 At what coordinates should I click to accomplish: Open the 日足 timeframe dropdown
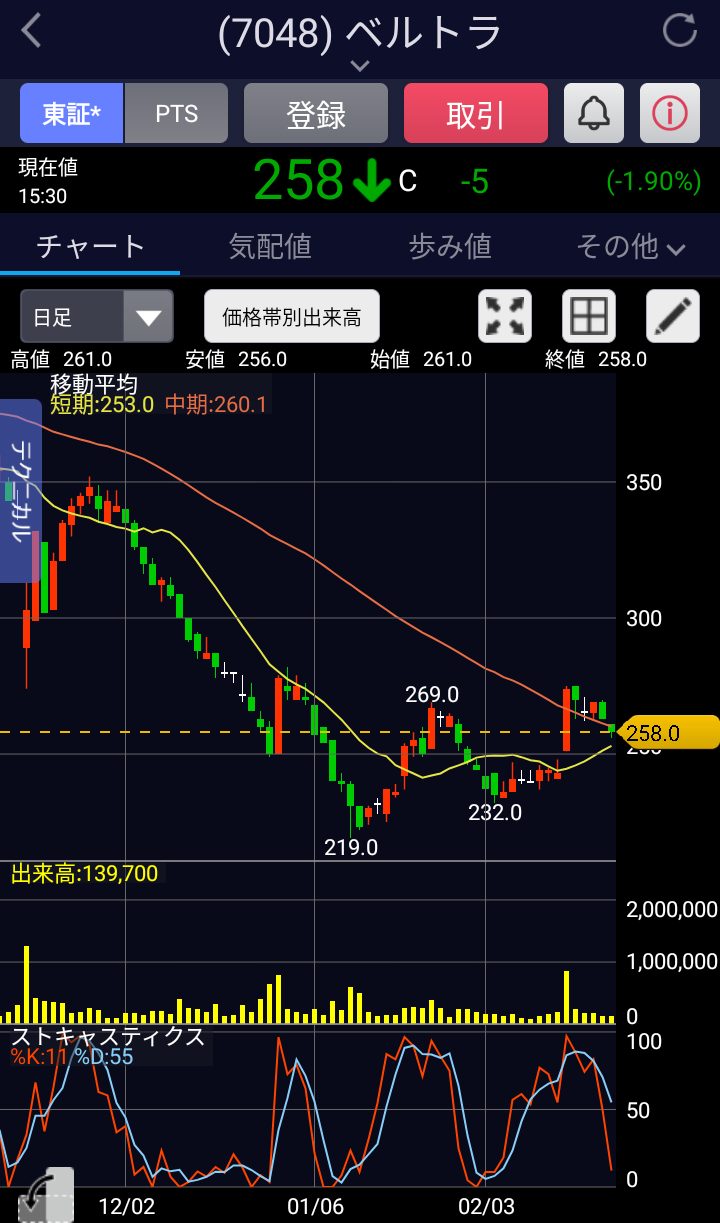(x=97, y=317)
